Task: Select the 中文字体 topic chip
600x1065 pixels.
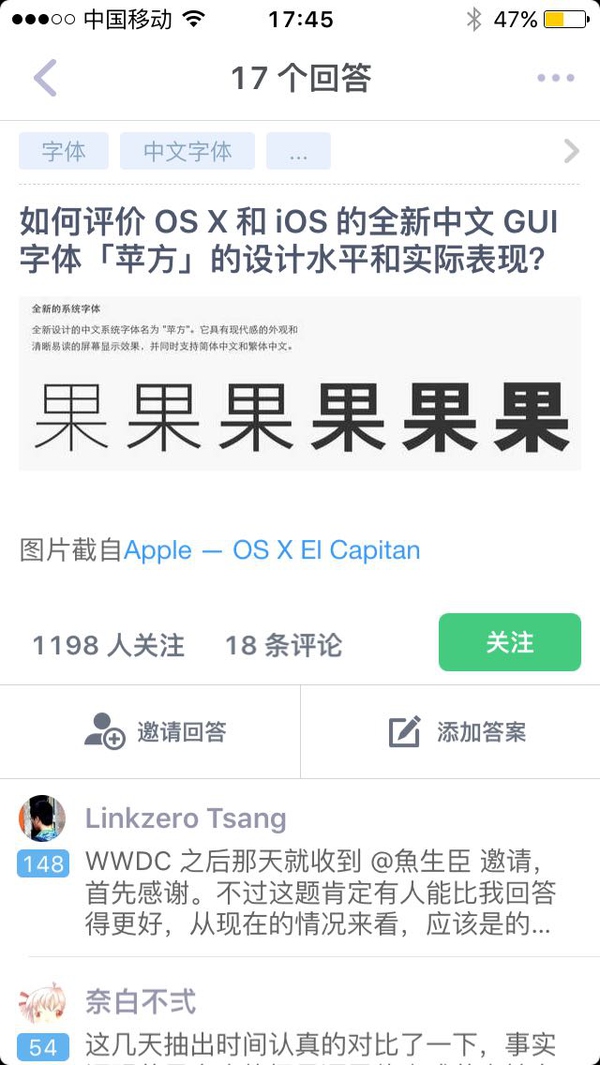Action: tap(187, 151)
